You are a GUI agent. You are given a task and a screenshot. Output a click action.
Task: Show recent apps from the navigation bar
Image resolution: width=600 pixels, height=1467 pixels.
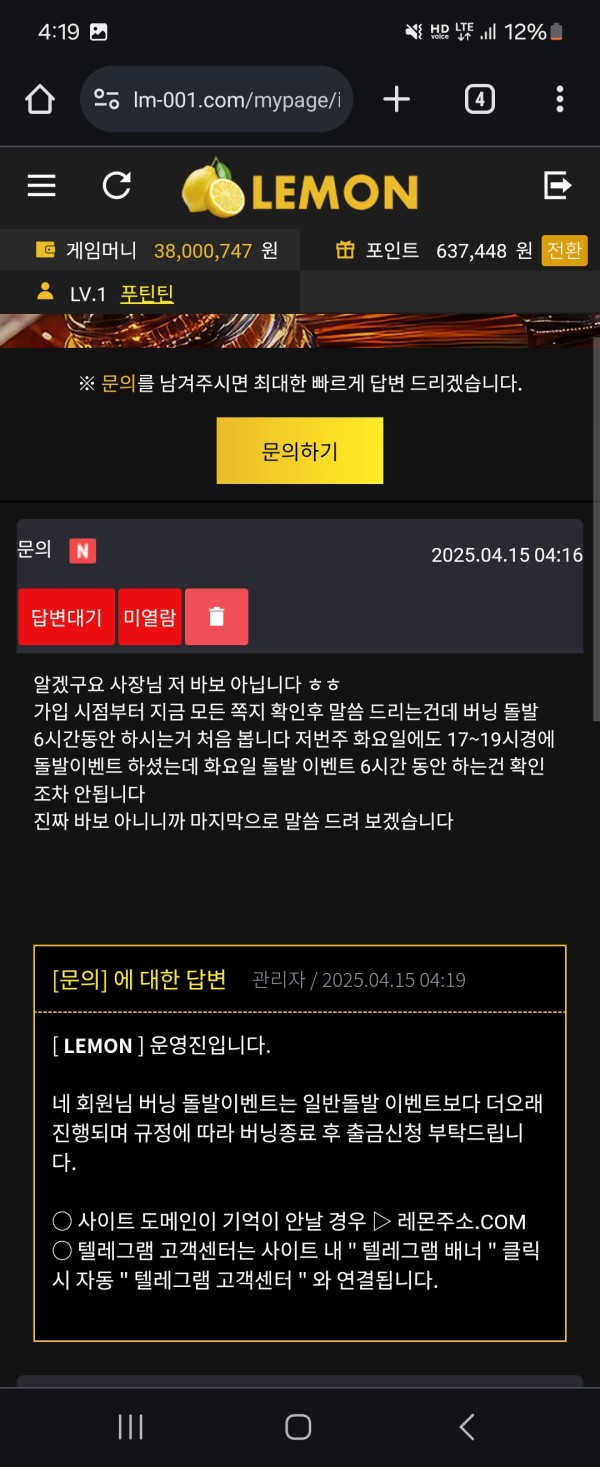[x=131, y=1427]
